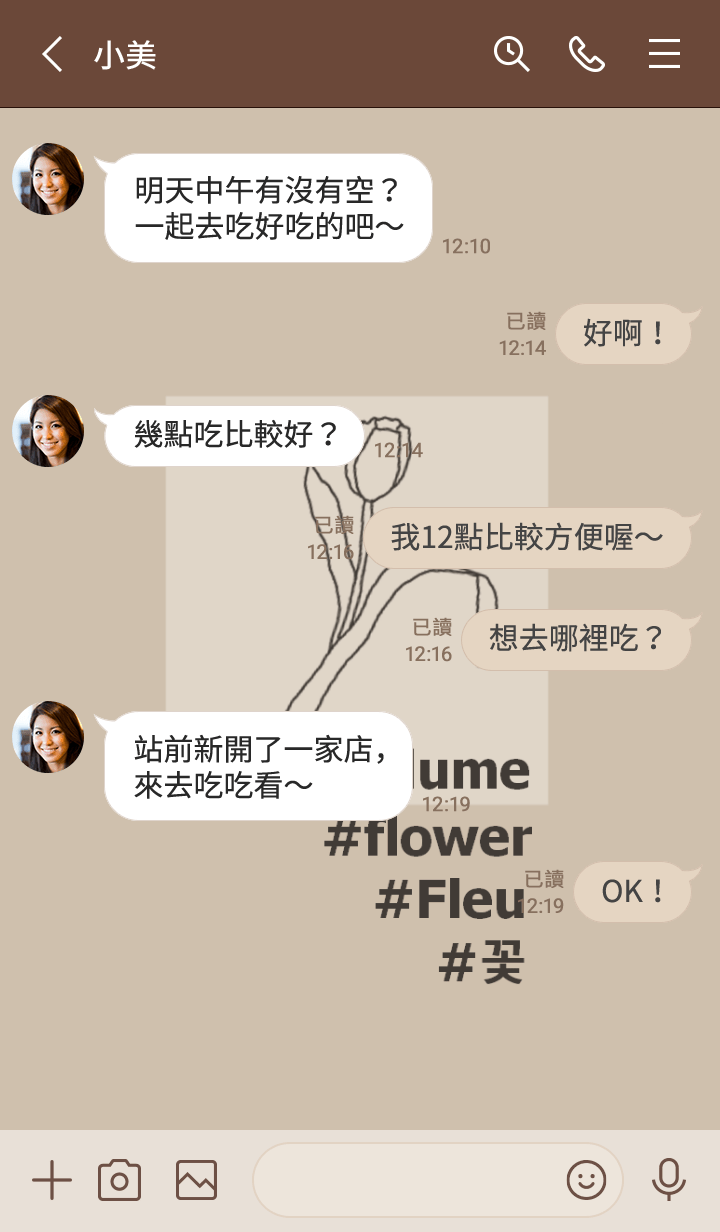View 小美's profile picture beside 明天中午有沒有空

[48, 179]
